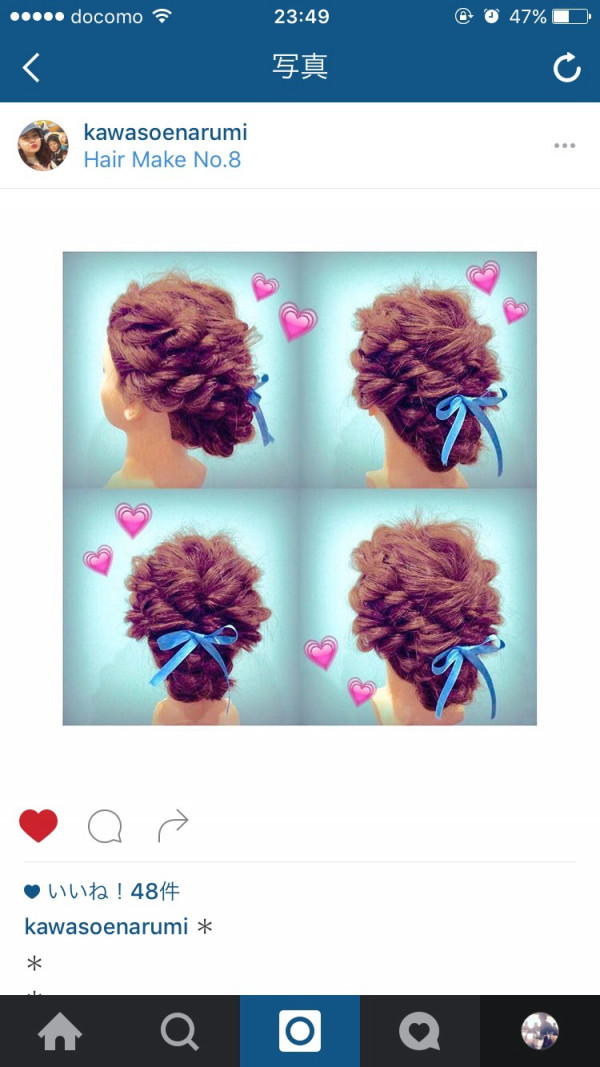600x1067 pixels.
Task: Open kawasoenarumi's profile picture
Action: 43,146
